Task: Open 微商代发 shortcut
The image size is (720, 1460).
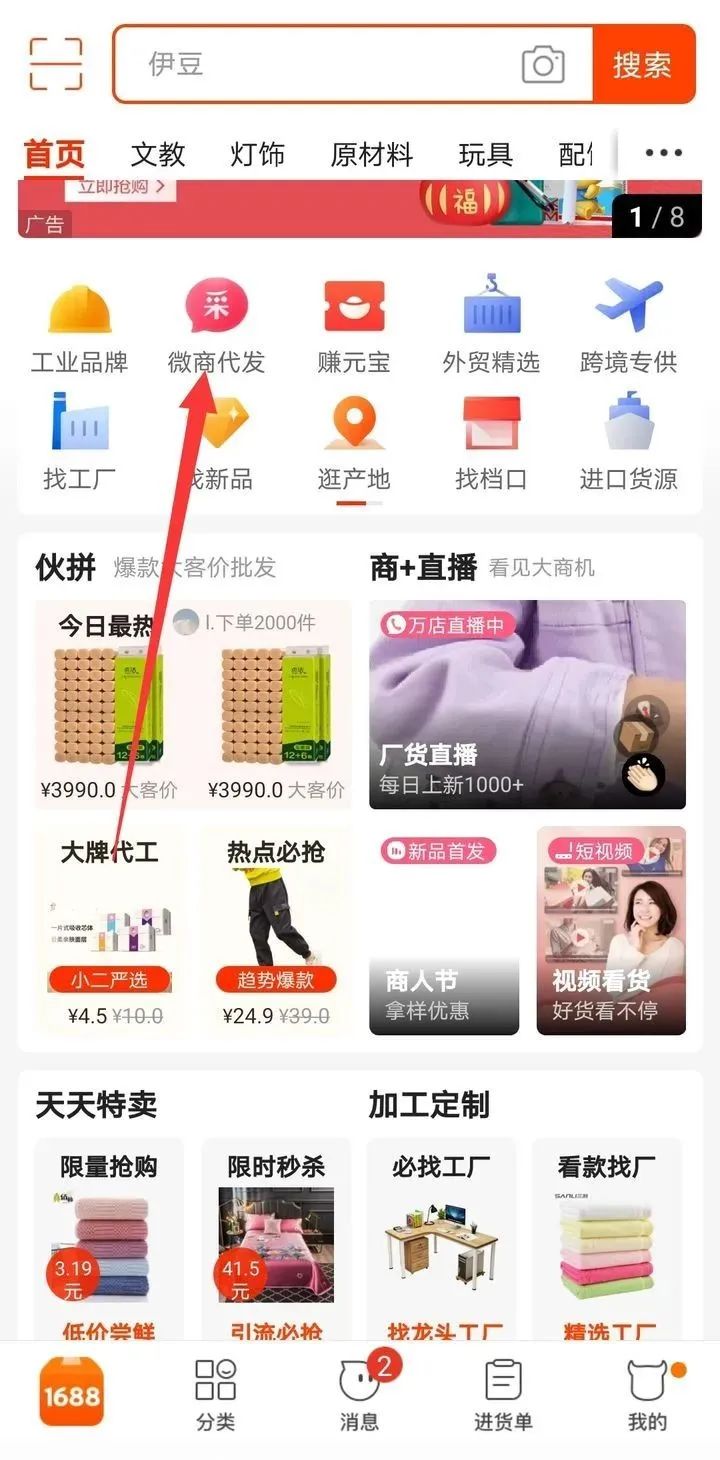Action: pos(217,326)
